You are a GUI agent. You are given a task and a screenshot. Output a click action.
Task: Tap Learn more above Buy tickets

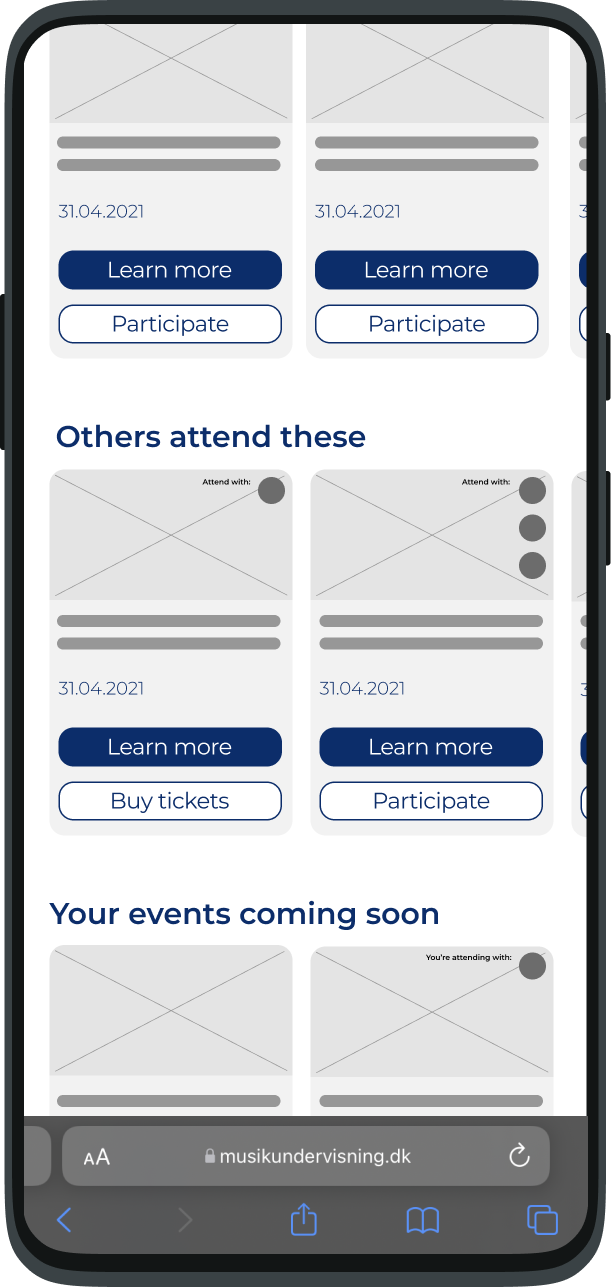coord(170,747)
